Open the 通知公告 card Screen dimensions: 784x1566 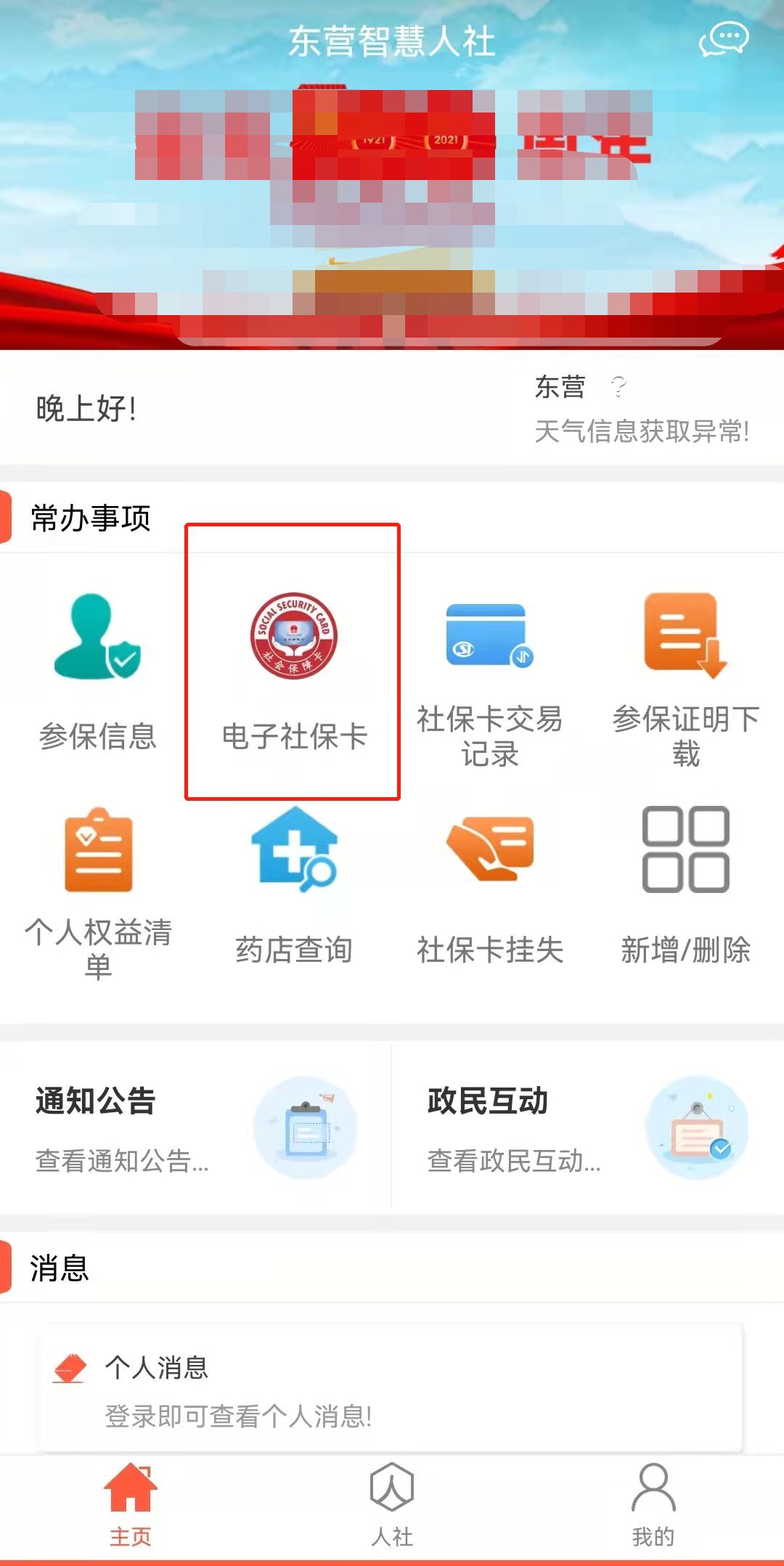point(196,1127)
